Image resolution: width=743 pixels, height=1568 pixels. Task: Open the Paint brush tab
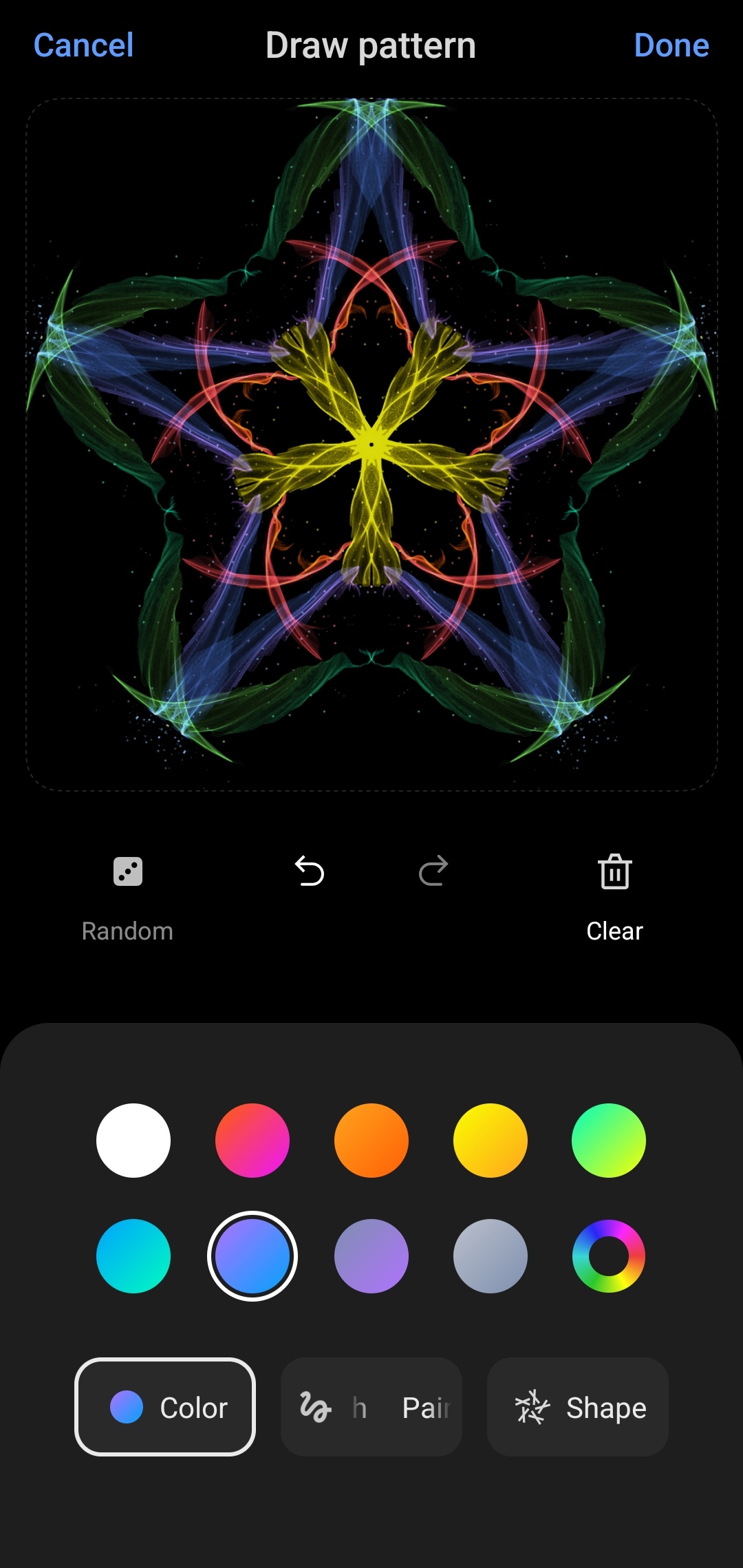click(371, 1407)
